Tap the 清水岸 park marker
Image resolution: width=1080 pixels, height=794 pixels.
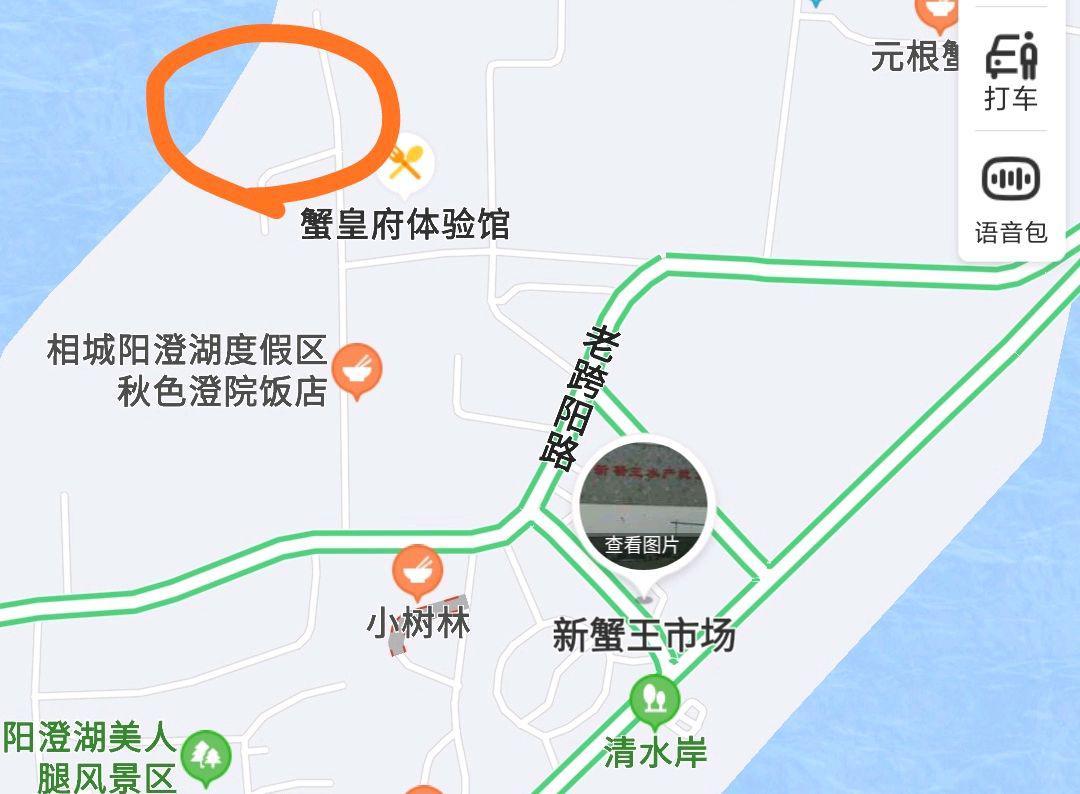[655, 700]
